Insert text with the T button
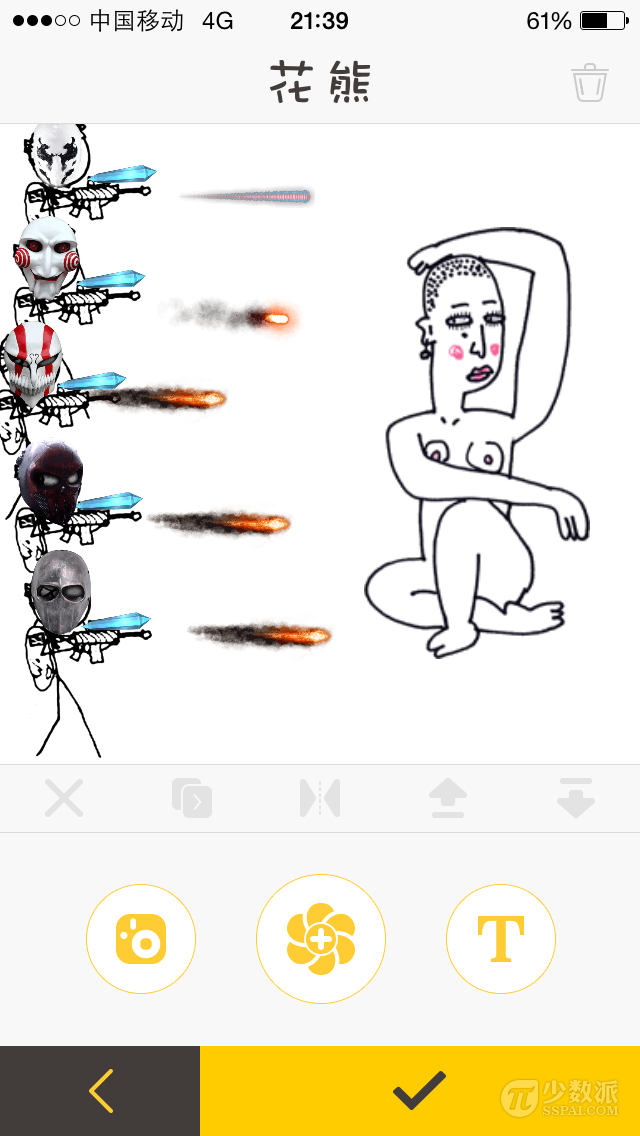 (x=500, y=939)
